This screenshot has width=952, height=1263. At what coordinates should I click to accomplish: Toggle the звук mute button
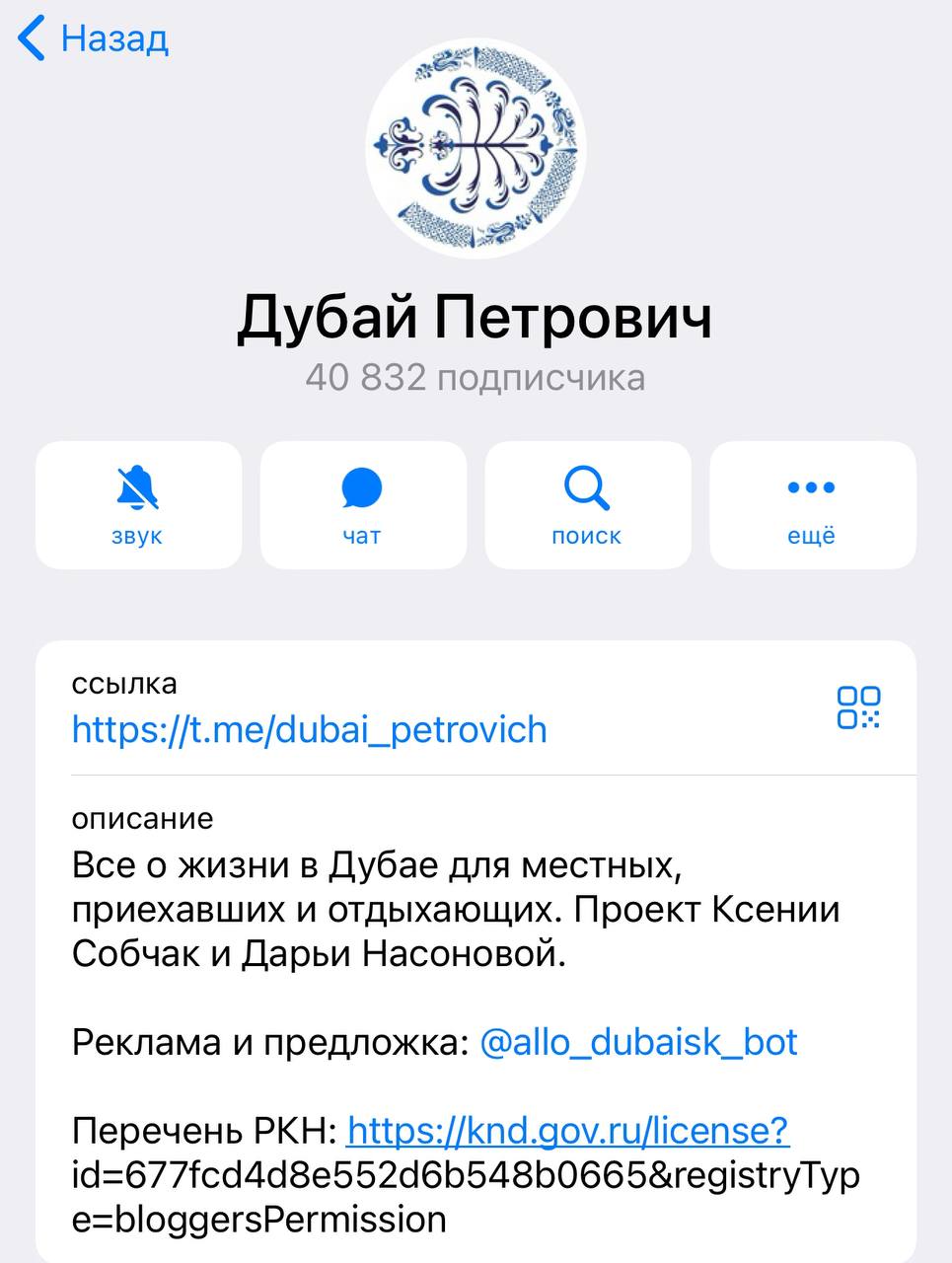(x=138, y=505)
